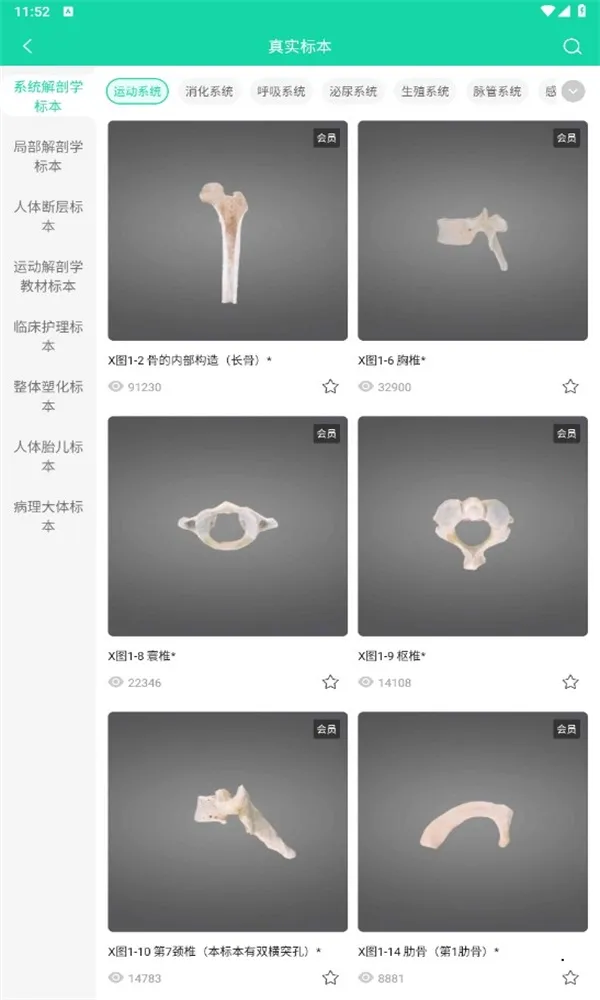Open the search icon in the header
Viewport: 600px width, 1000px height.
click(x=572, y=46)
